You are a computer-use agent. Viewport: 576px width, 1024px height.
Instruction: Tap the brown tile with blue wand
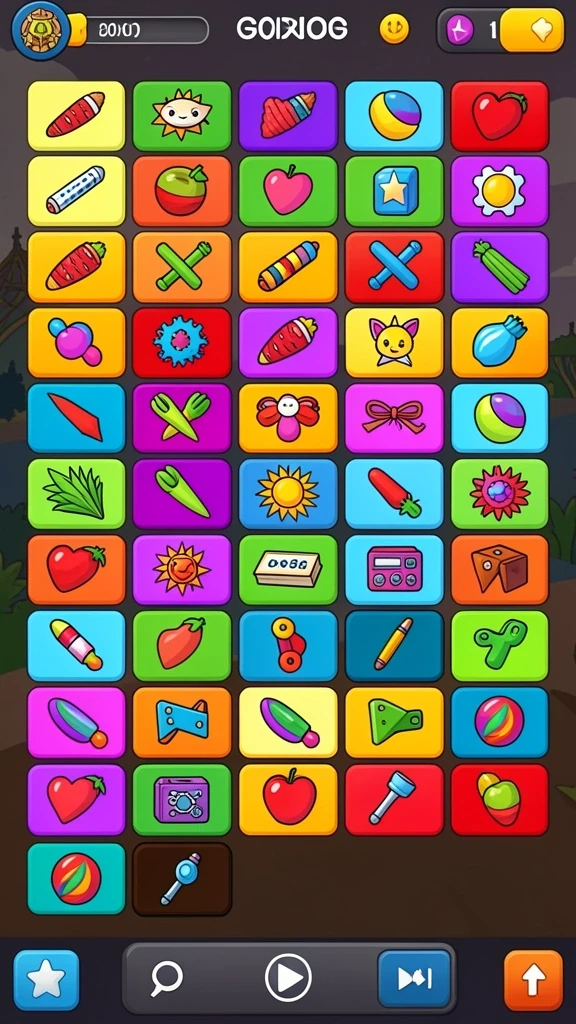(x=182, y=879)
